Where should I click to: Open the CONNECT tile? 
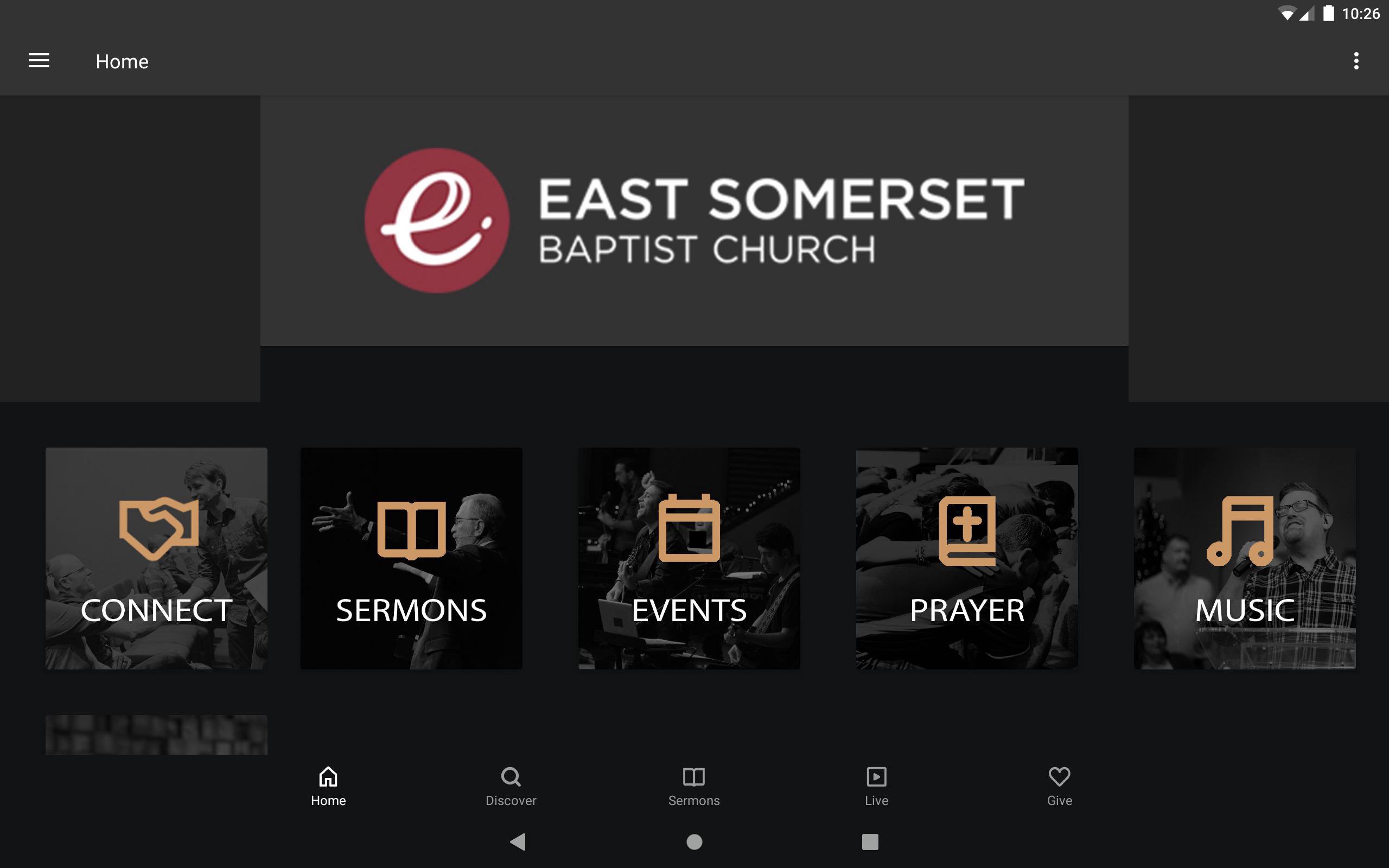click(x=156, y=558)
